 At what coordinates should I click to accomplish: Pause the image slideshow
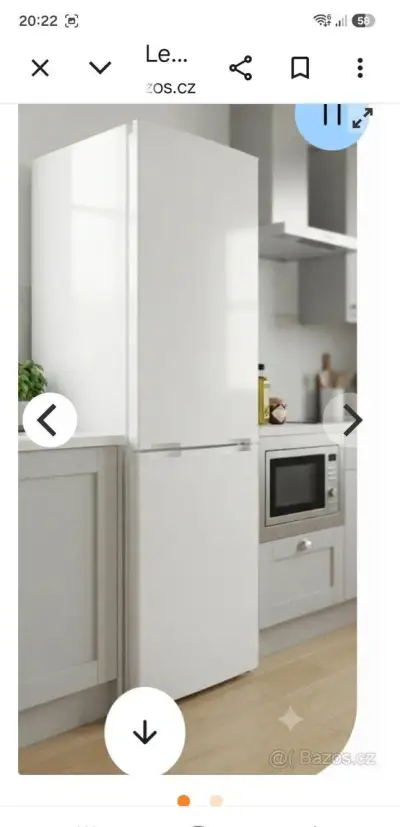[x=332, y=114]
